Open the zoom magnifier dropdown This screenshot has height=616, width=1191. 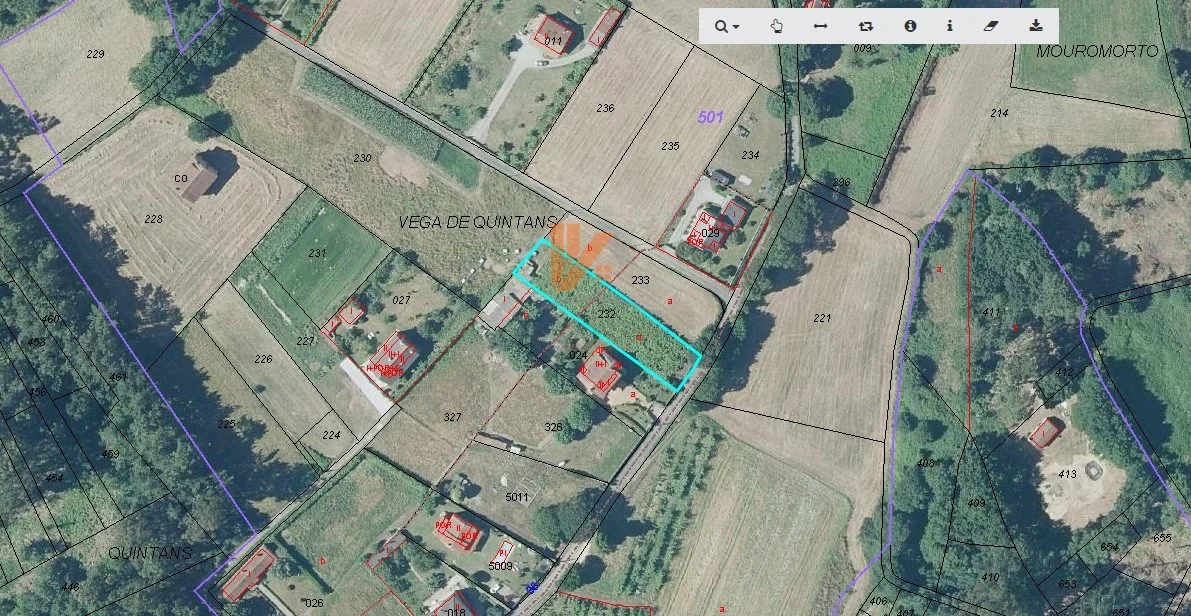(x=727, y=26)
